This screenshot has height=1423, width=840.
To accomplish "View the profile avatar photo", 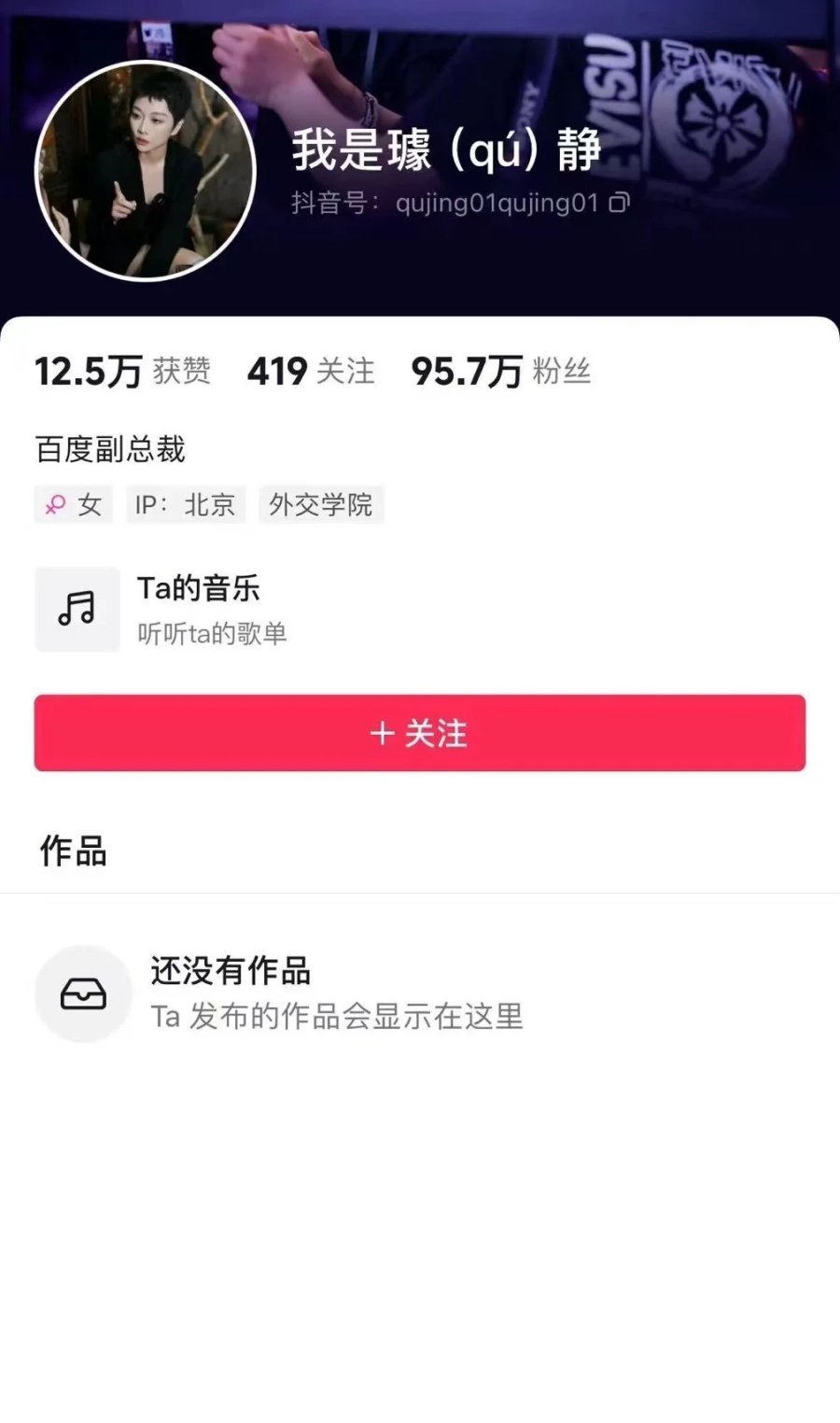I will point(146,171).
